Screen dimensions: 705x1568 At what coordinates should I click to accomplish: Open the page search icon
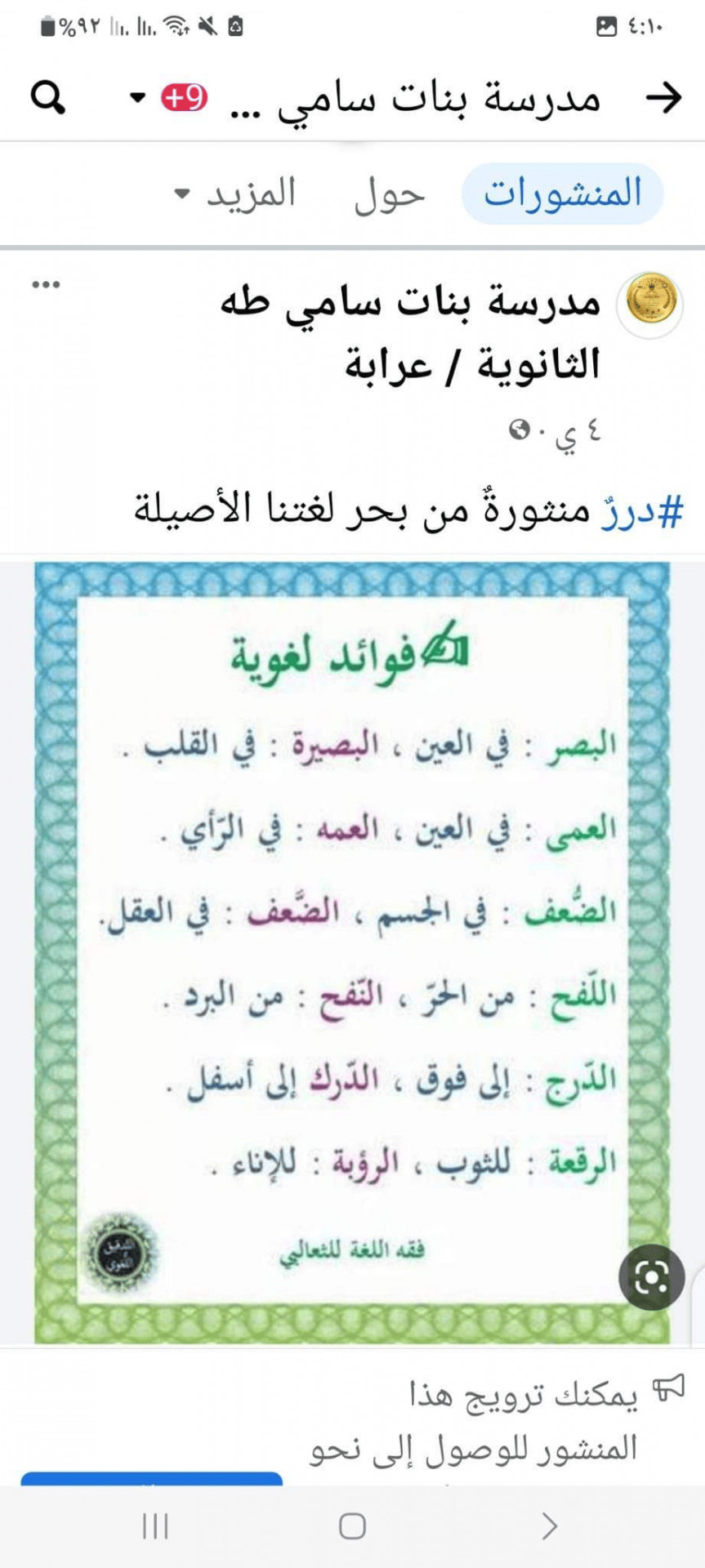47,98
